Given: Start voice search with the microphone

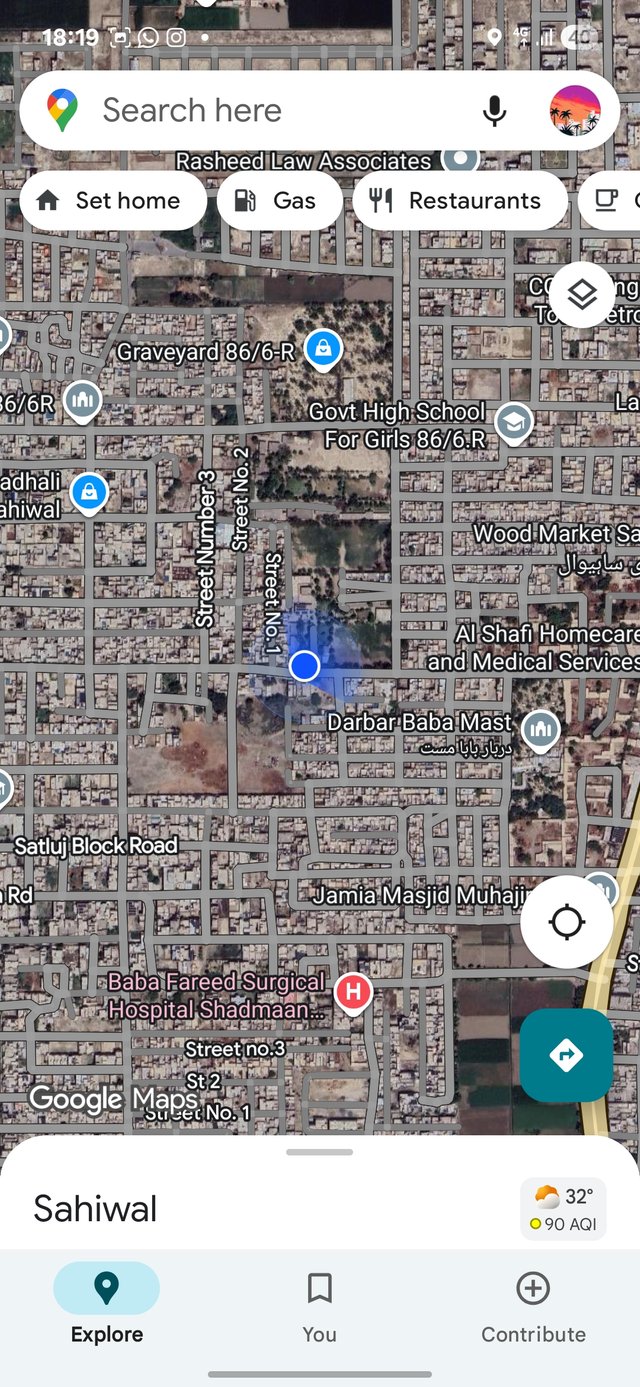Looking at the screenshot, I should point(494,110).
